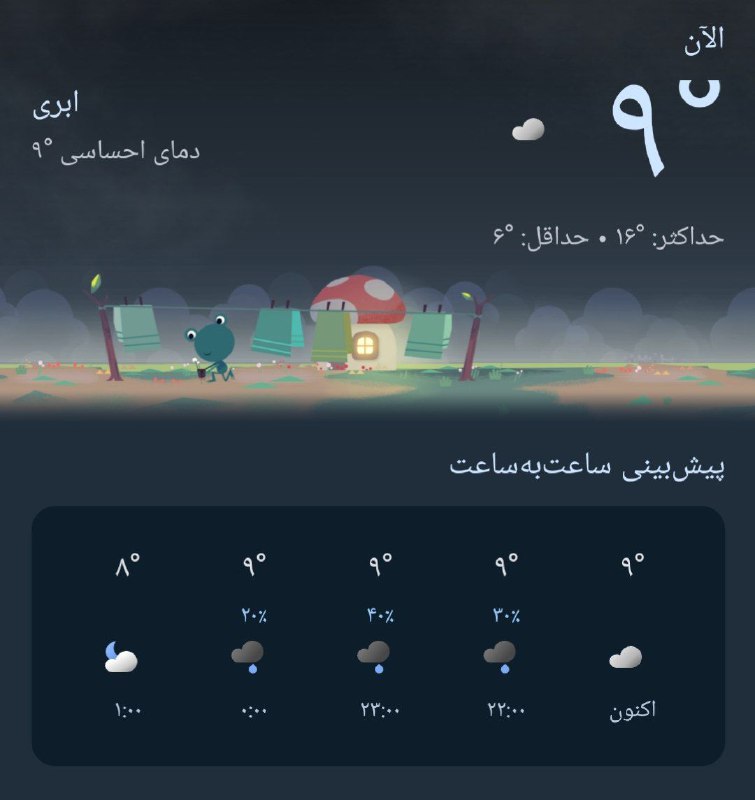Screen dimensions: 755x800
Task: Open the 23:00 hourly forecast entry
Action: click(x=378, y=638)
